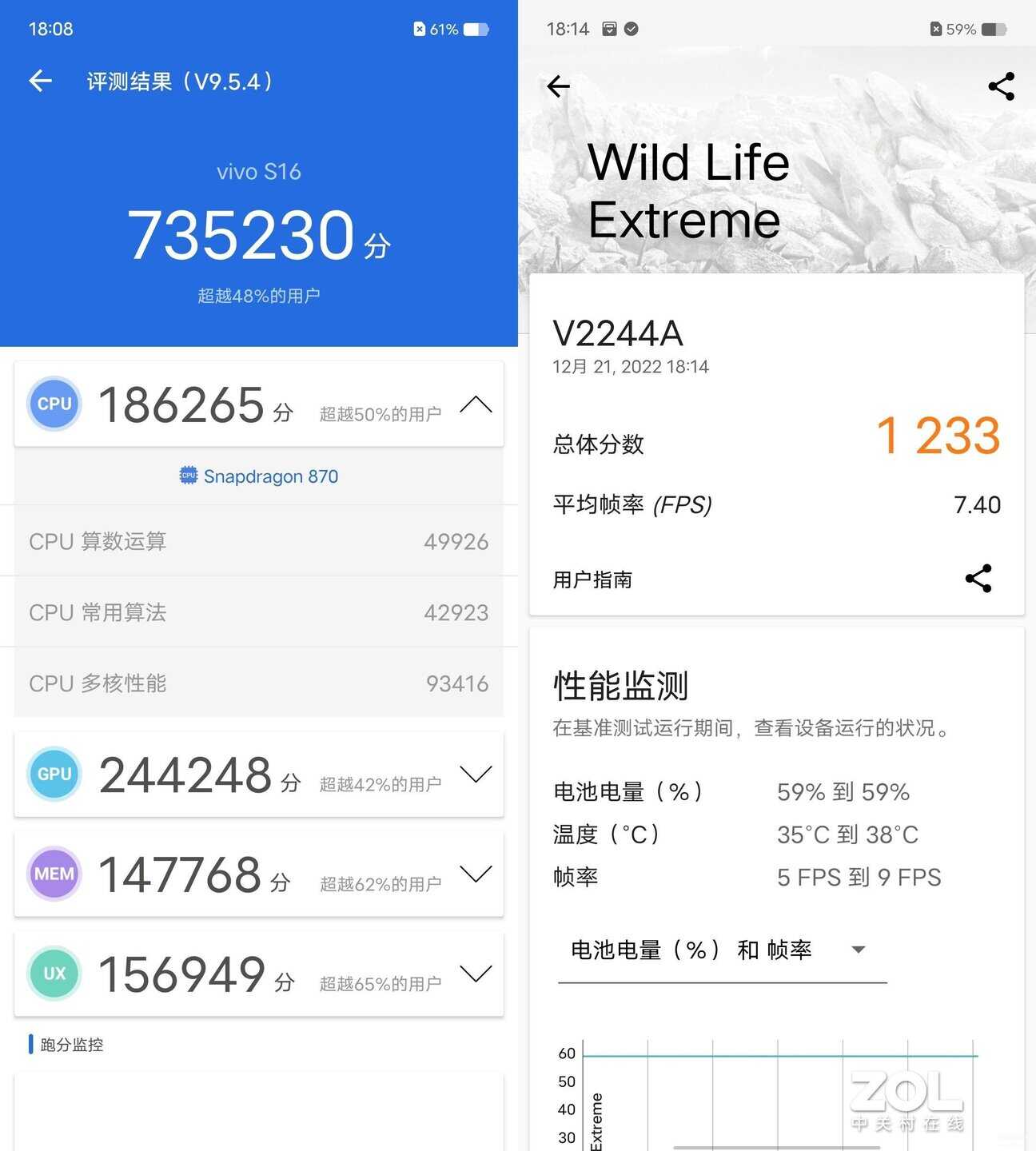Expand the UX score details
1036x1151 pixels.
pyautogui.click(x=476, y=974)
